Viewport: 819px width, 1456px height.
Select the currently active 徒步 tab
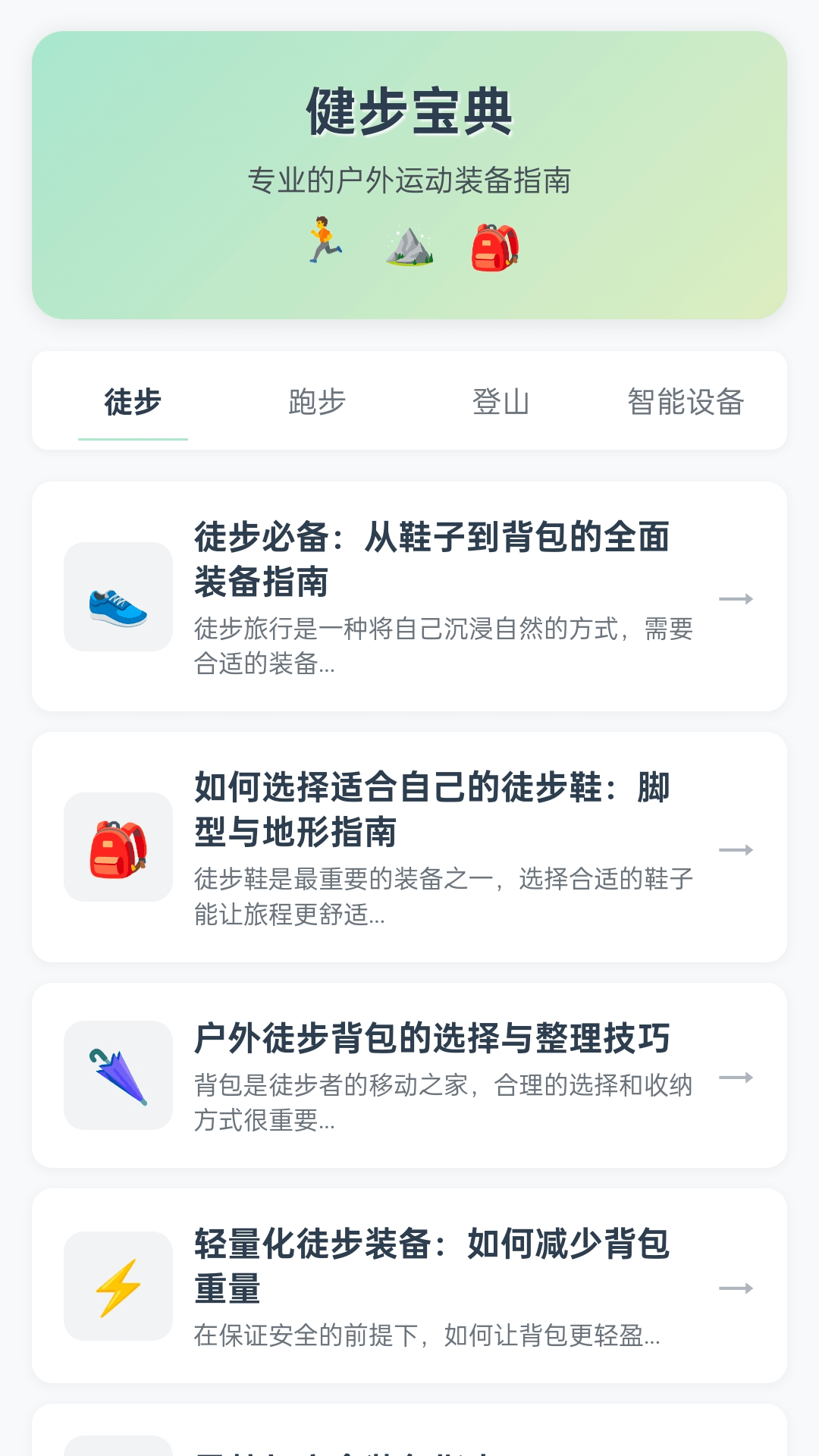click(x=133, y=403)
